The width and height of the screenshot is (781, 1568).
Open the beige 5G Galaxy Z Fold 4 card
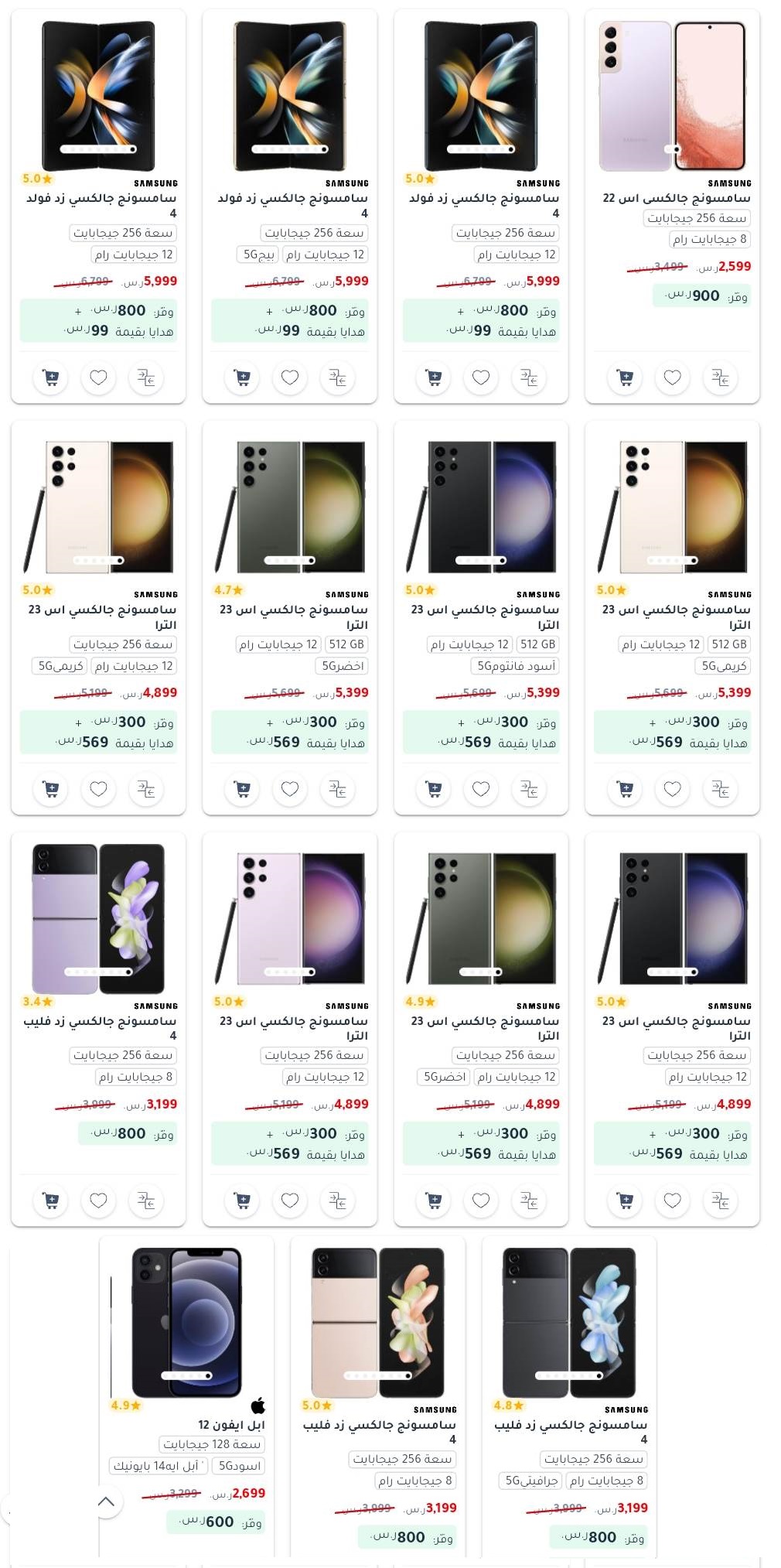point(289,206)
